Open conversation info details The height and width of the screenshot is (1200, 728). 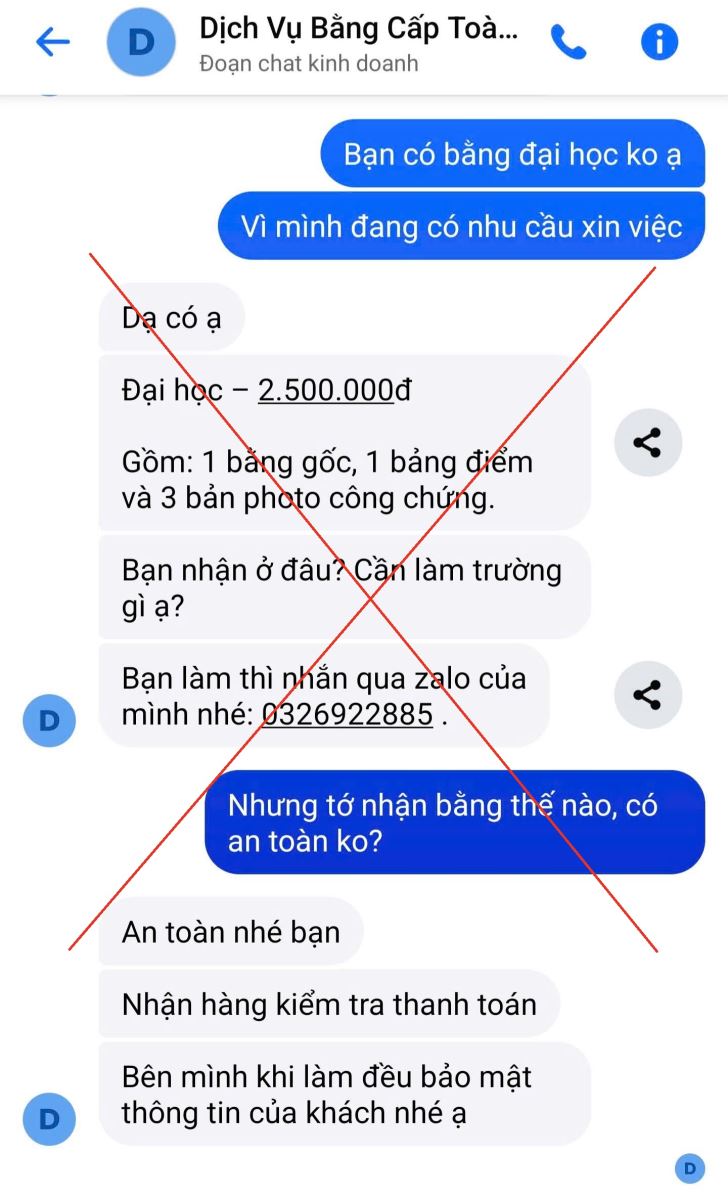tap(658, 42)
